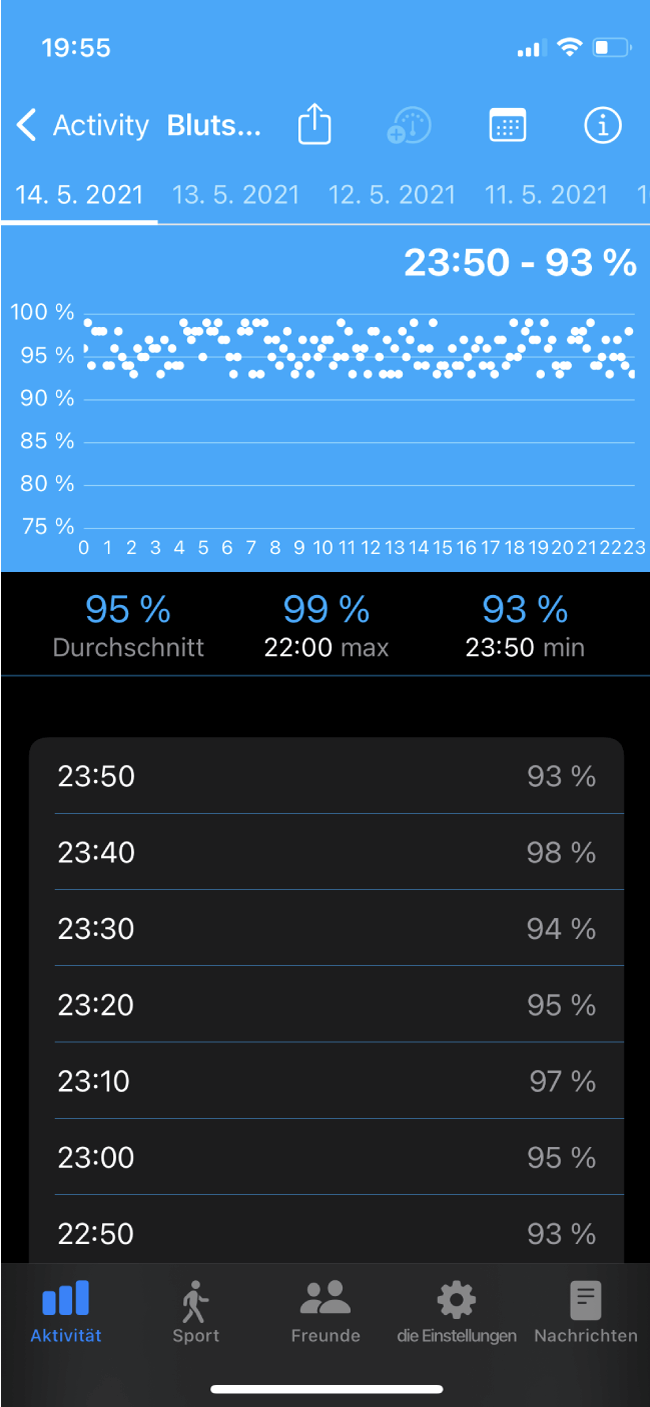Open die Einstellungen tab
Image resolution: width=650 pixels, height=1407 pixels.
(x=456, y=1311)
